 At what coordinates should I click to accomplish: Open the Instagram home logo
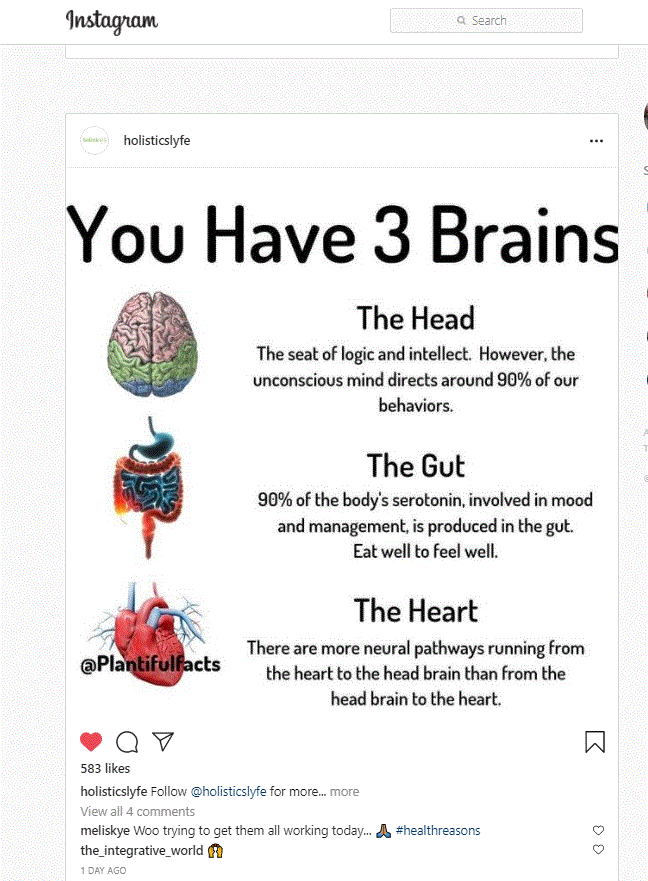click(x=112, y=21)
